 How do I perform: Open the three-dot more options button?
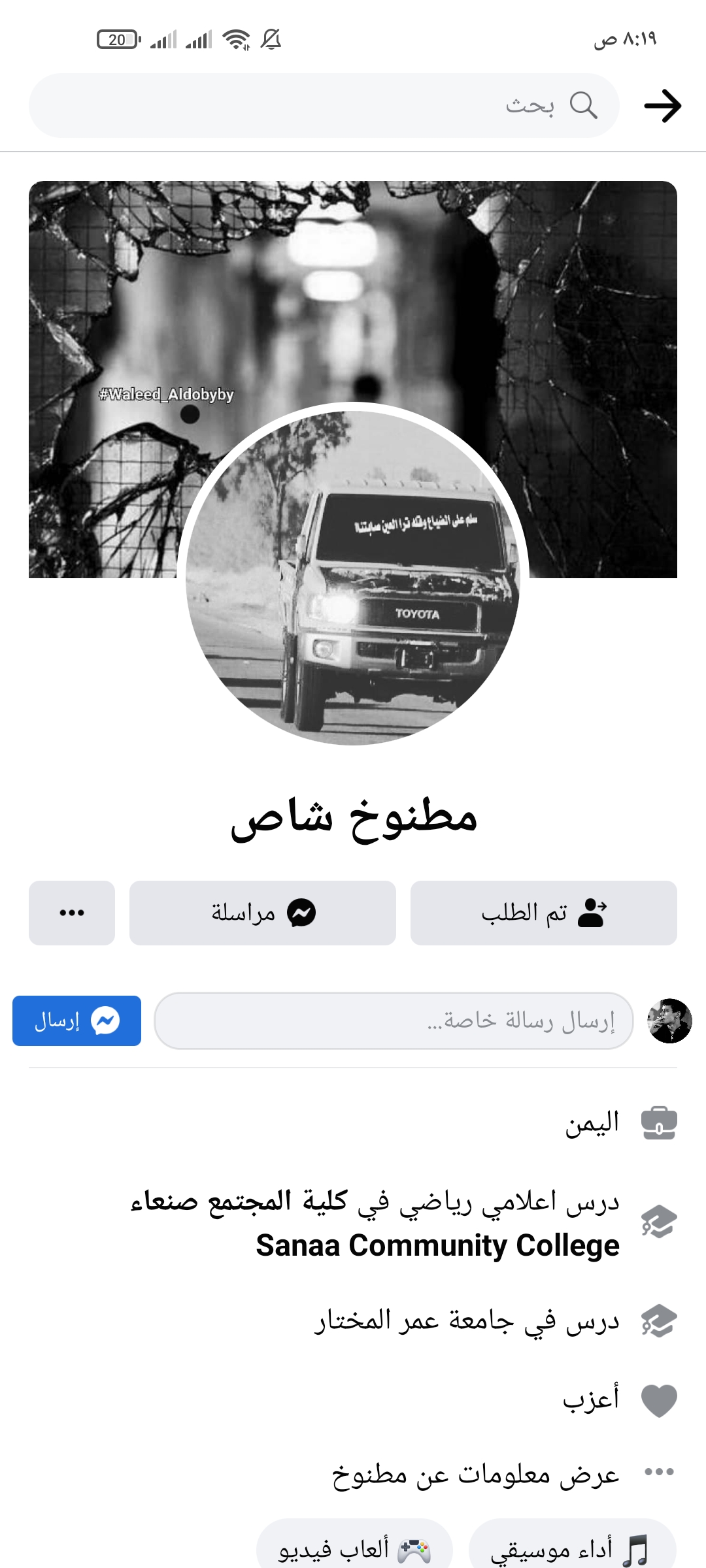[72, 913]
